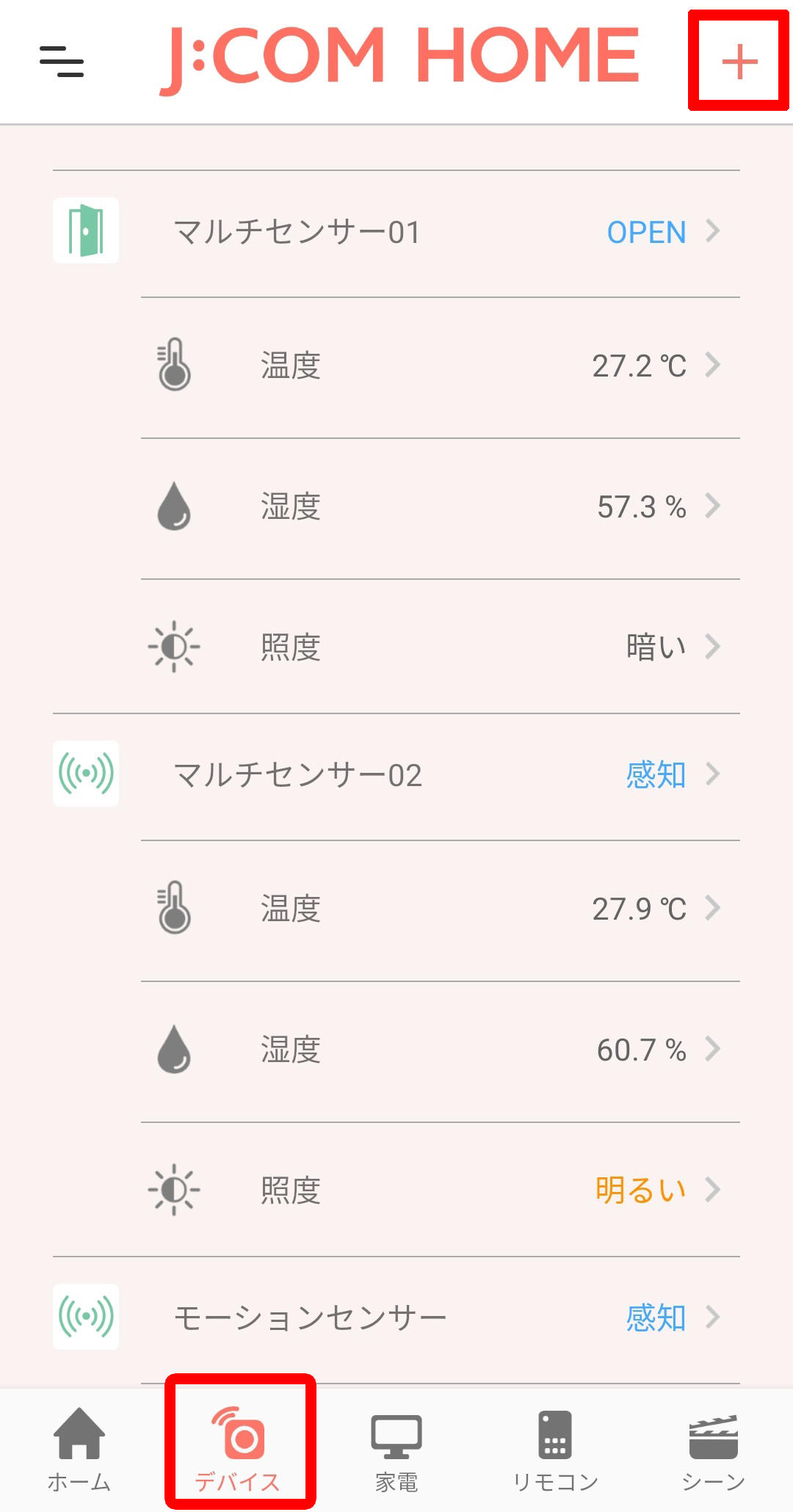Switch to the ホーム tab
Viewport: 793px width, 1512px height.
[79, 1450]
